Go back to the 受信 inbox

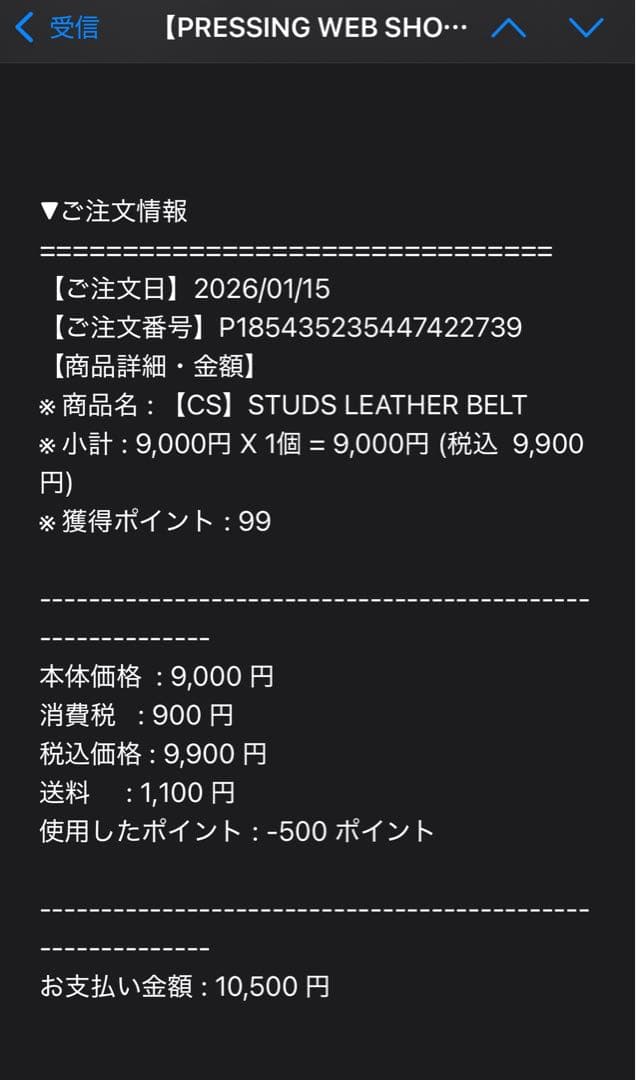click(x=56, y=27)
